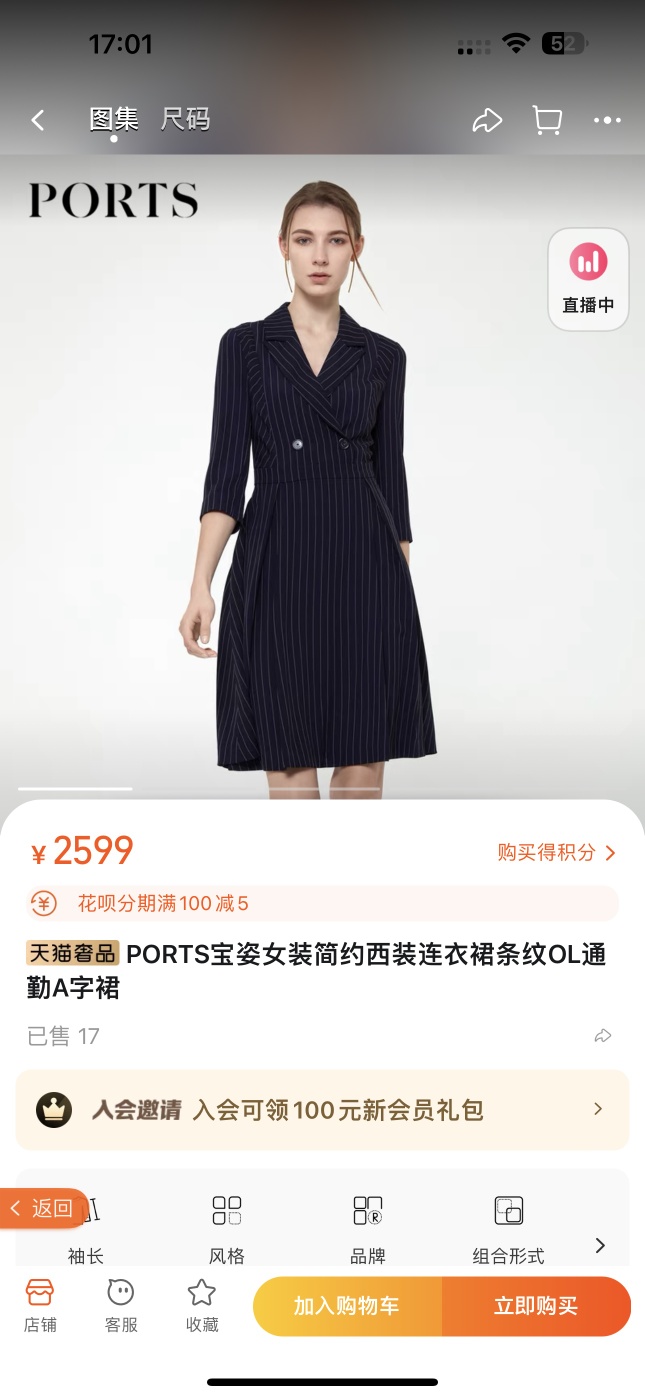Share this product from top bar
This screenshot has height=1398, width=645.
click(x=486, y=121)
